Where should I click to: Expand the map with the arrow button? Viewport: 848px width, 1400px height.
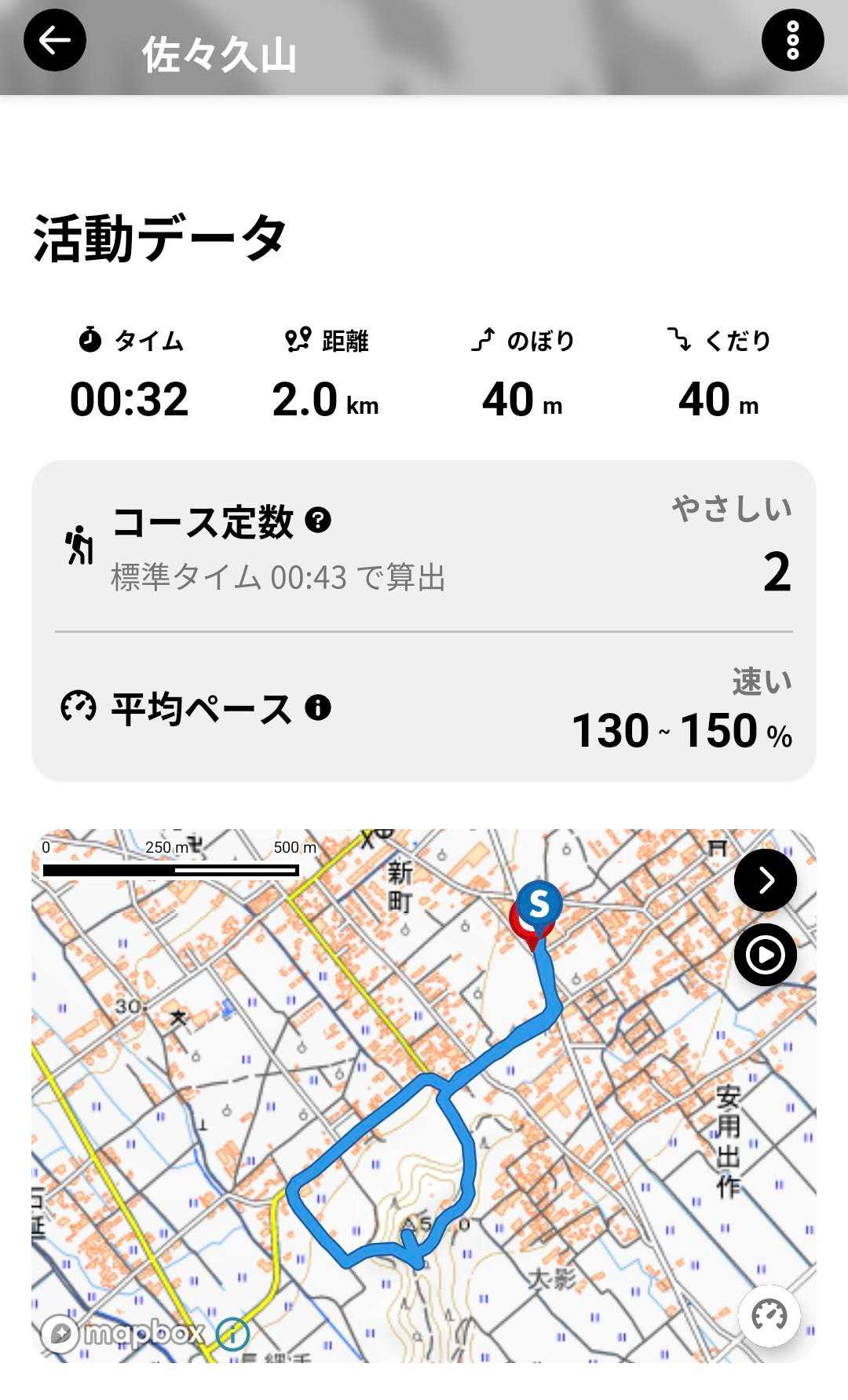pyautogui.click(x=766, y=880)
